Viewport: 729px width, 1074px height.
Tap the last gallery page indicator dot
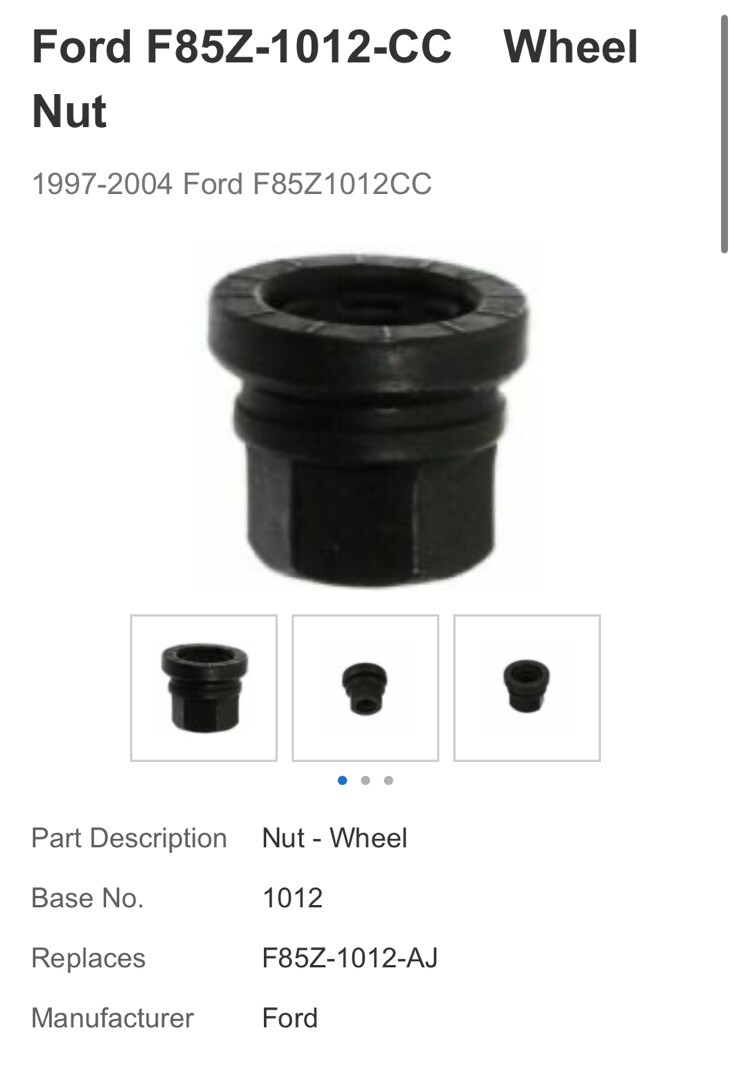pyautogui.click(x=388, y=780)
